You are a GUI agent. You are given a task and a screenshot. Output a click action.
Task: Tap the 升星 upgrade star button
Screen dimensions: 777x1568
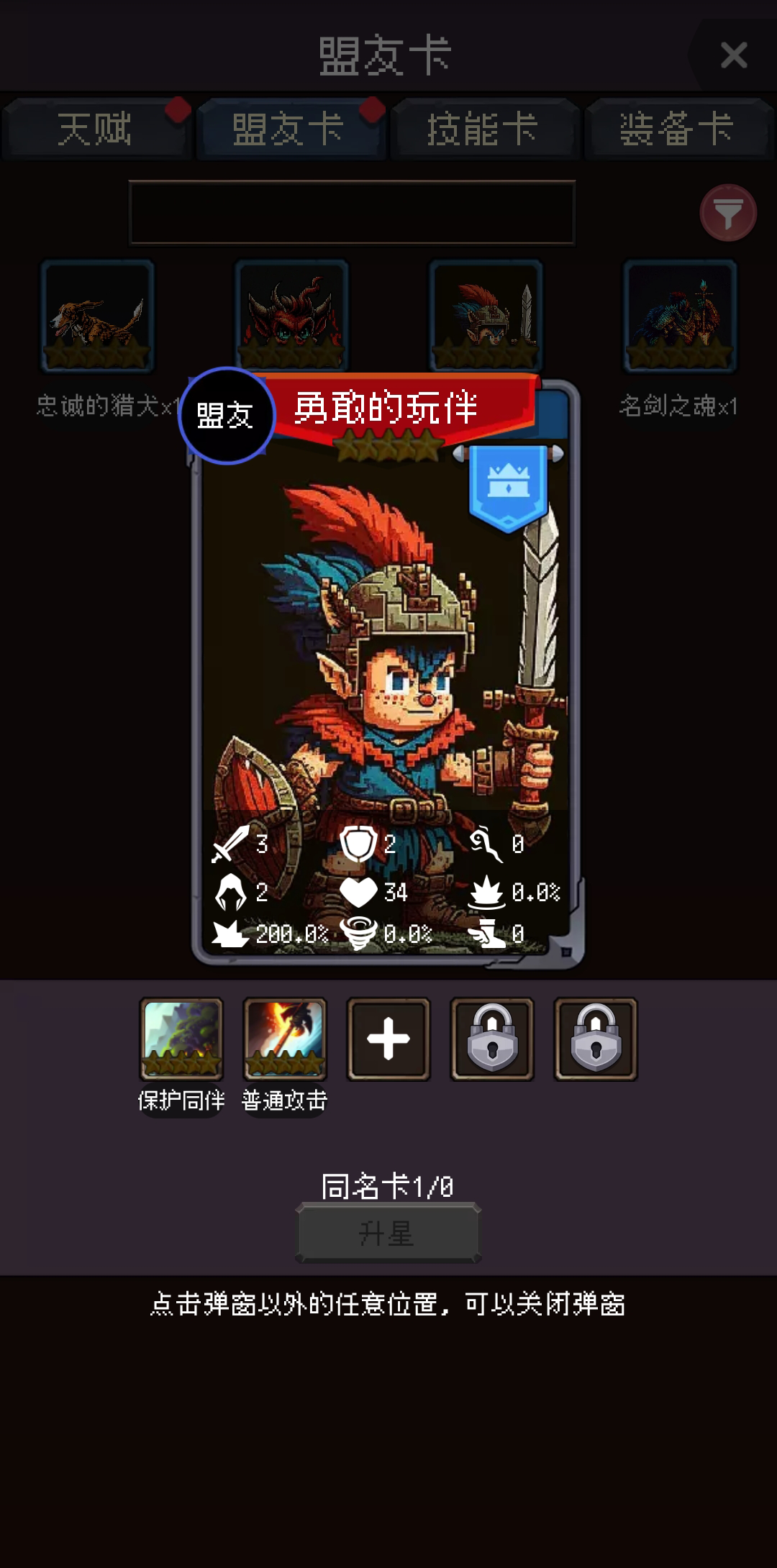(388, 1233)
